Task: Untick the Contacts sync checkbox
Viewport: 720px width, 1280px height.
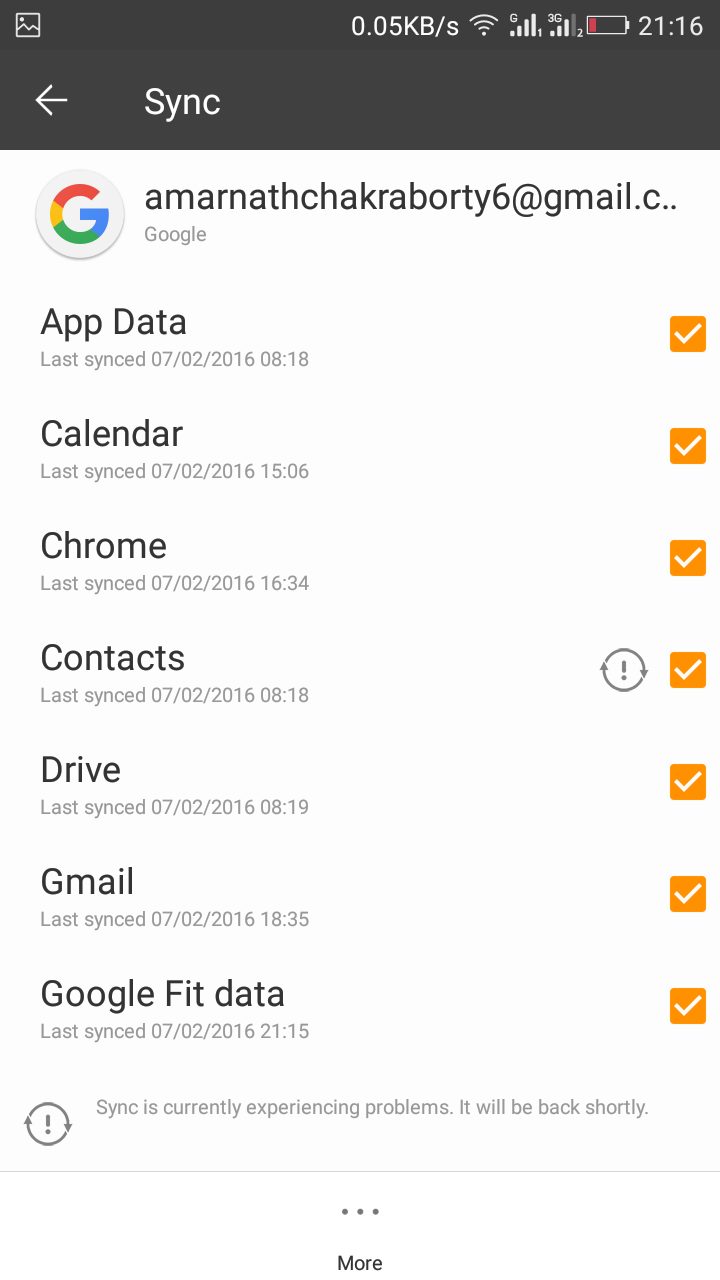Action: coord(687,670)
